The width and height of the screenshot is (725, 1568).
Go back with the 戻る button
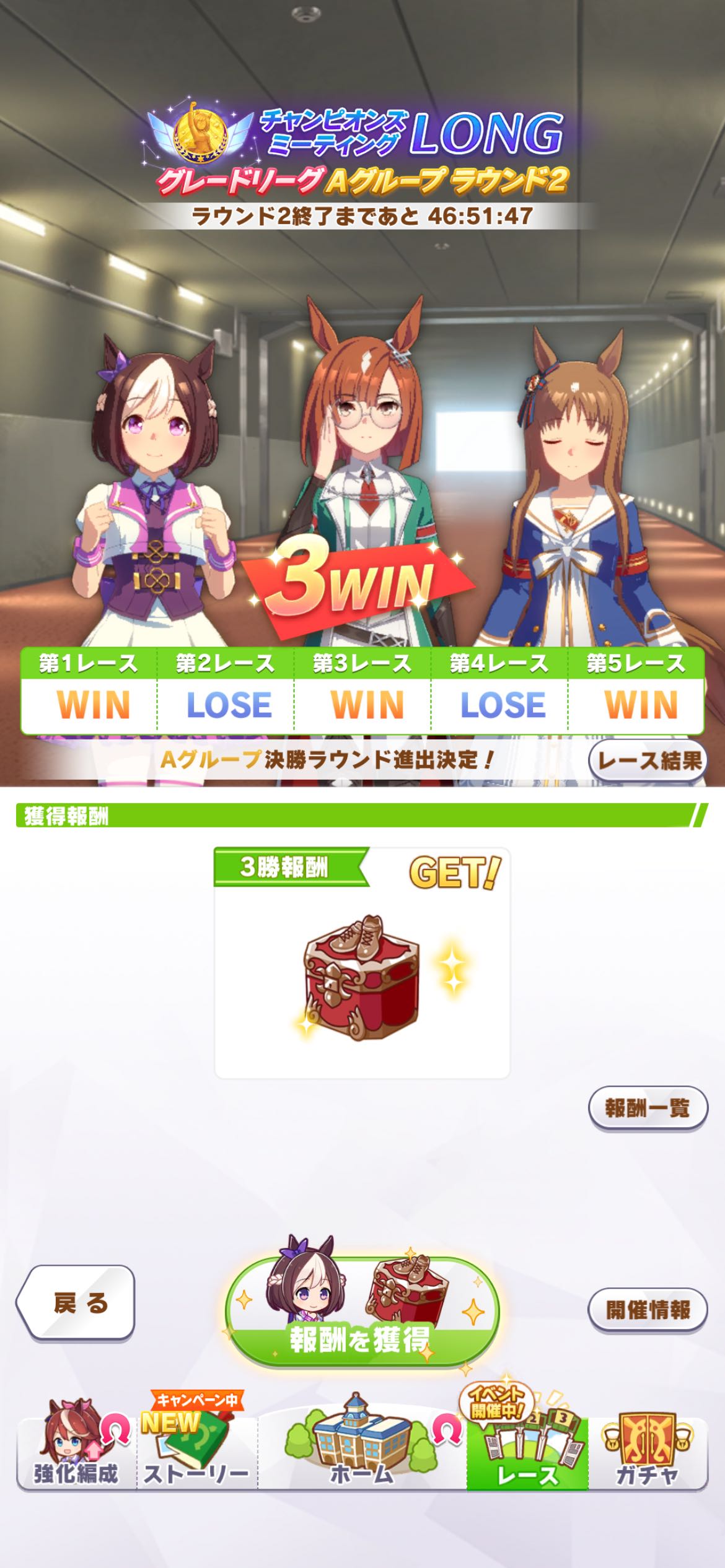[x=77, y=1304]
